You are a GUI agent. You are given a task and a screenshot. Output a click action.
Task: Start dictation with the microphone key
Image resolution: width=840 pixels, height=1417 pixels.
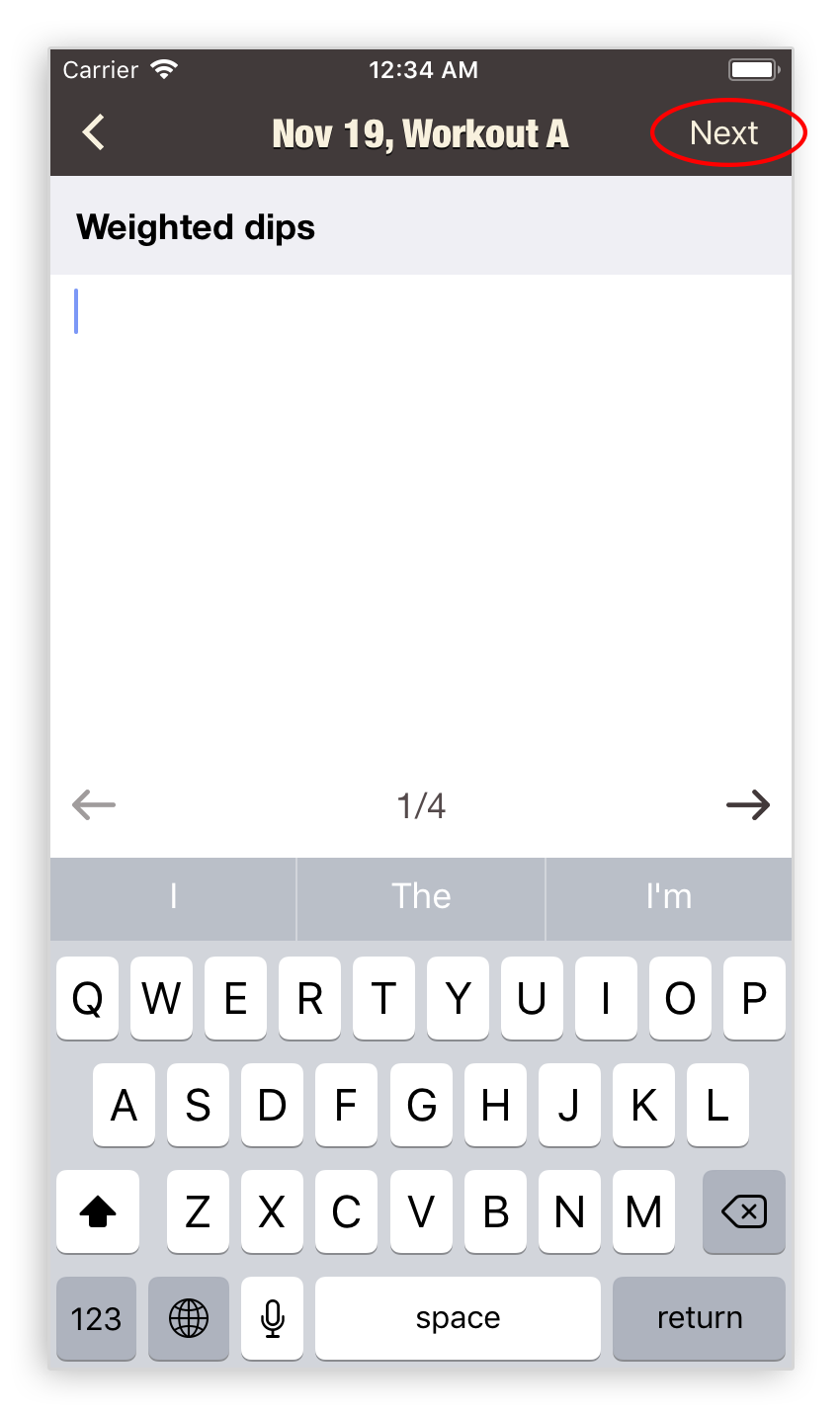(272, 1318)
